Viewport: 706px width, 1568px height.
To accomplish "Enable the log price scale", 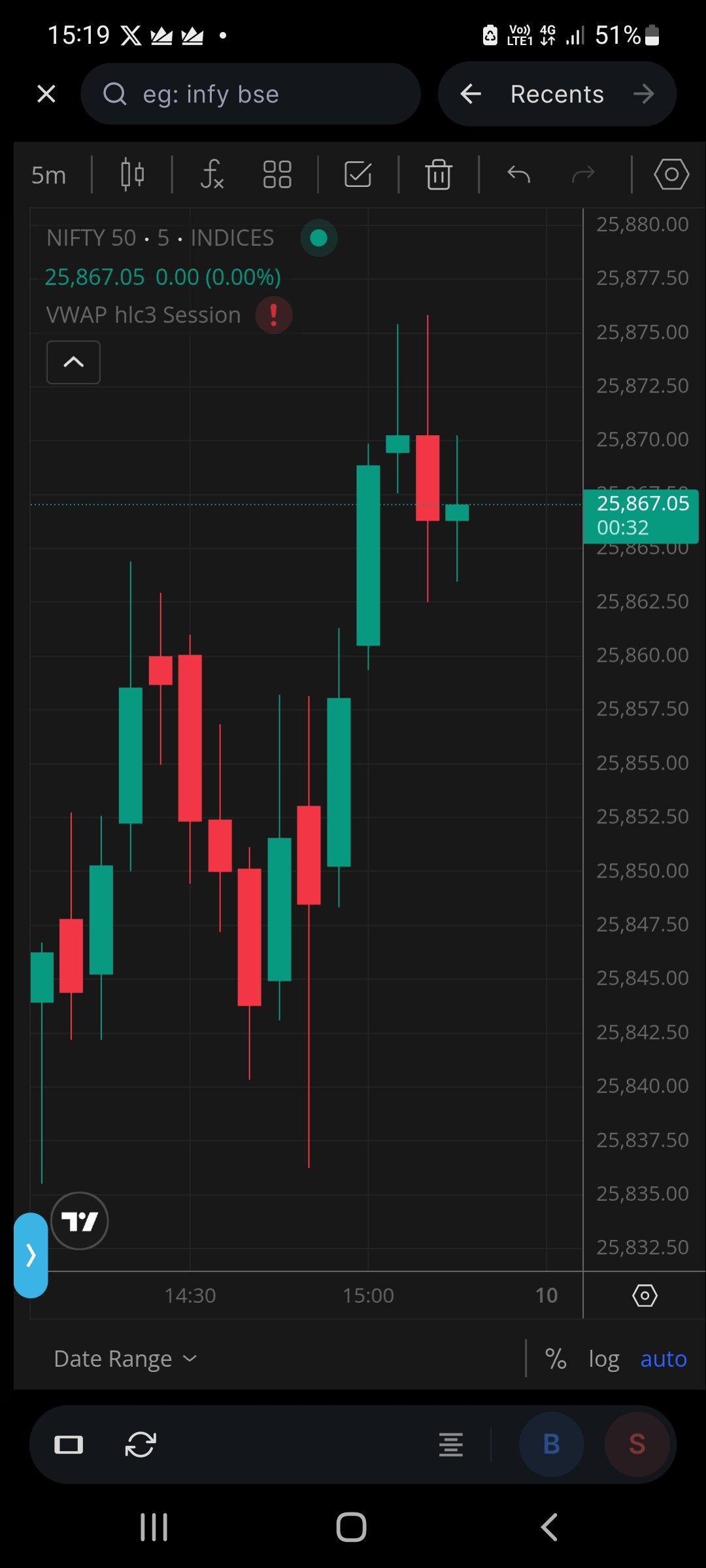I will click(603, 1359).
